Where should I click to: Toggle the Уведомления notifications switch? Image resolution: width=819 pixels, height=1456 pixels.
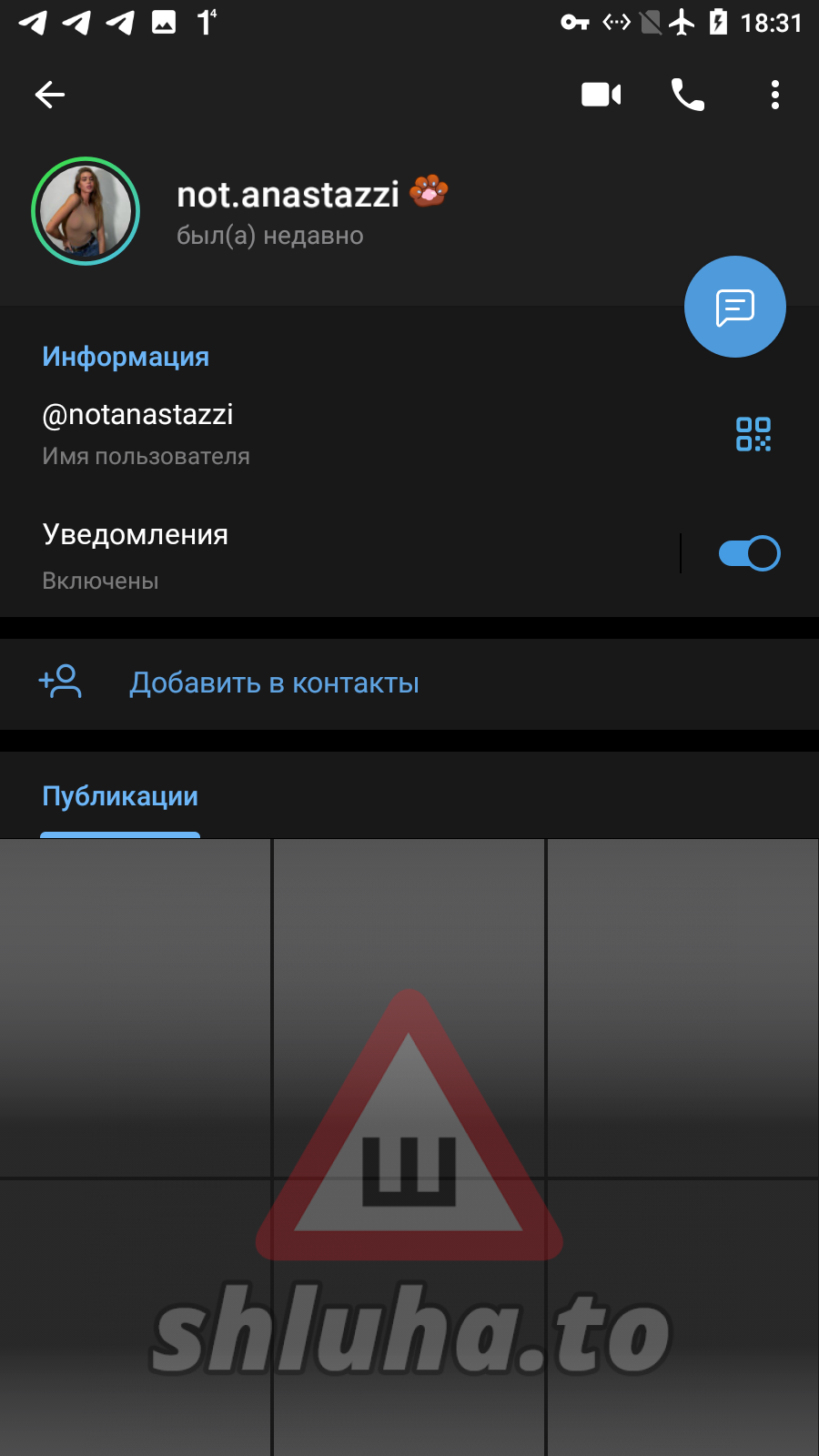pos(749,553)
